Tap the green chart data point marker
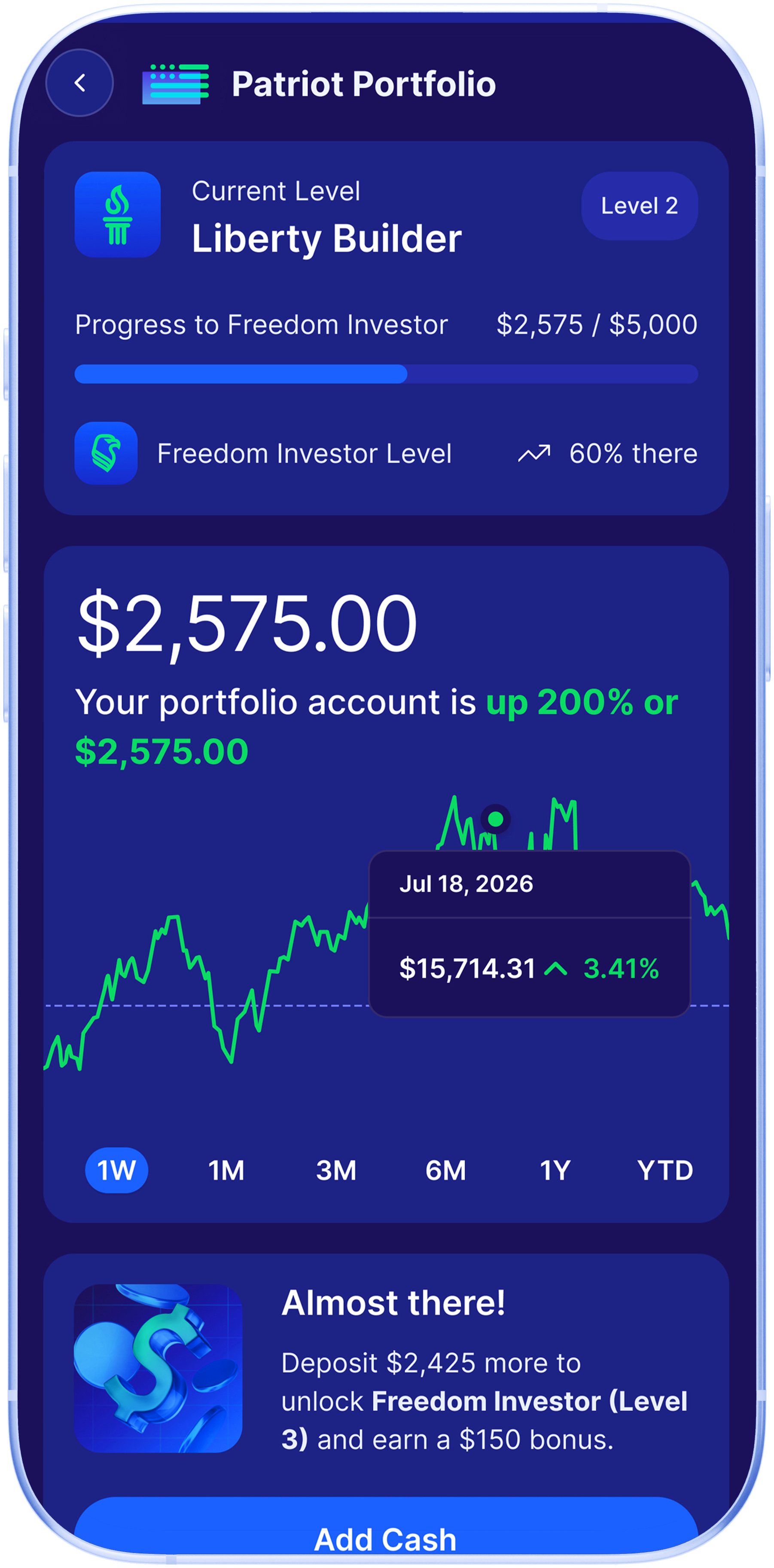 point(496,819)
